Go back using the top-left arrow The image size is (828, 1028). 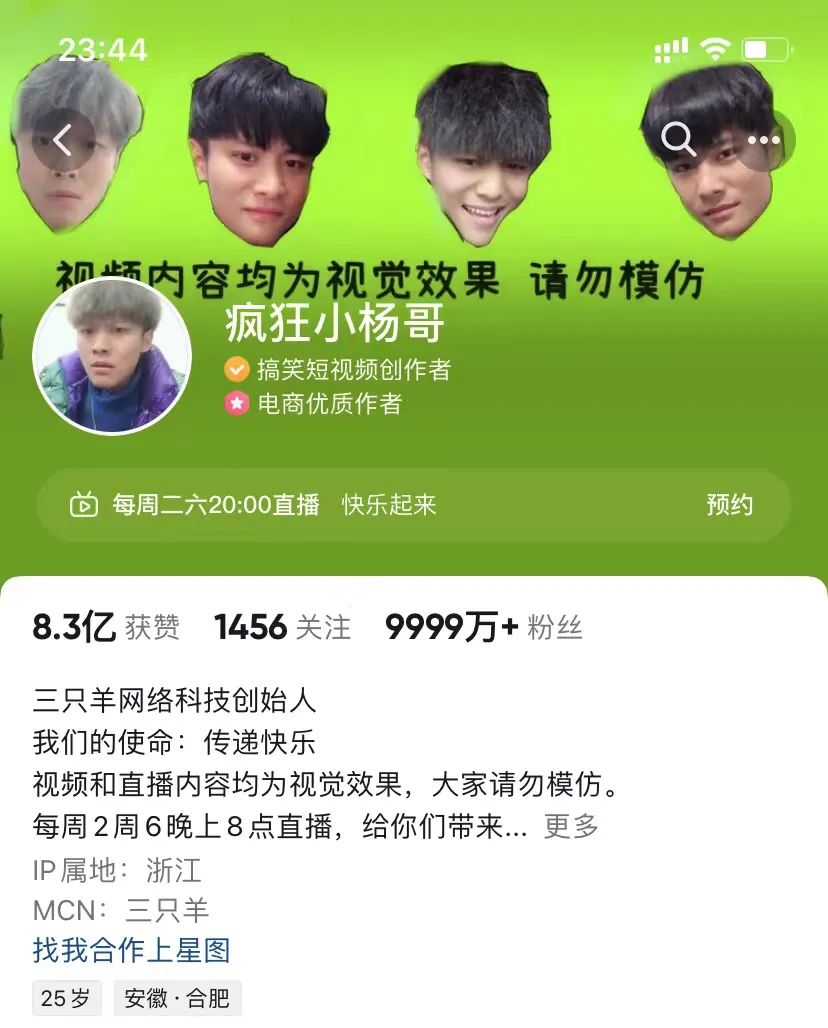[63, 140]
